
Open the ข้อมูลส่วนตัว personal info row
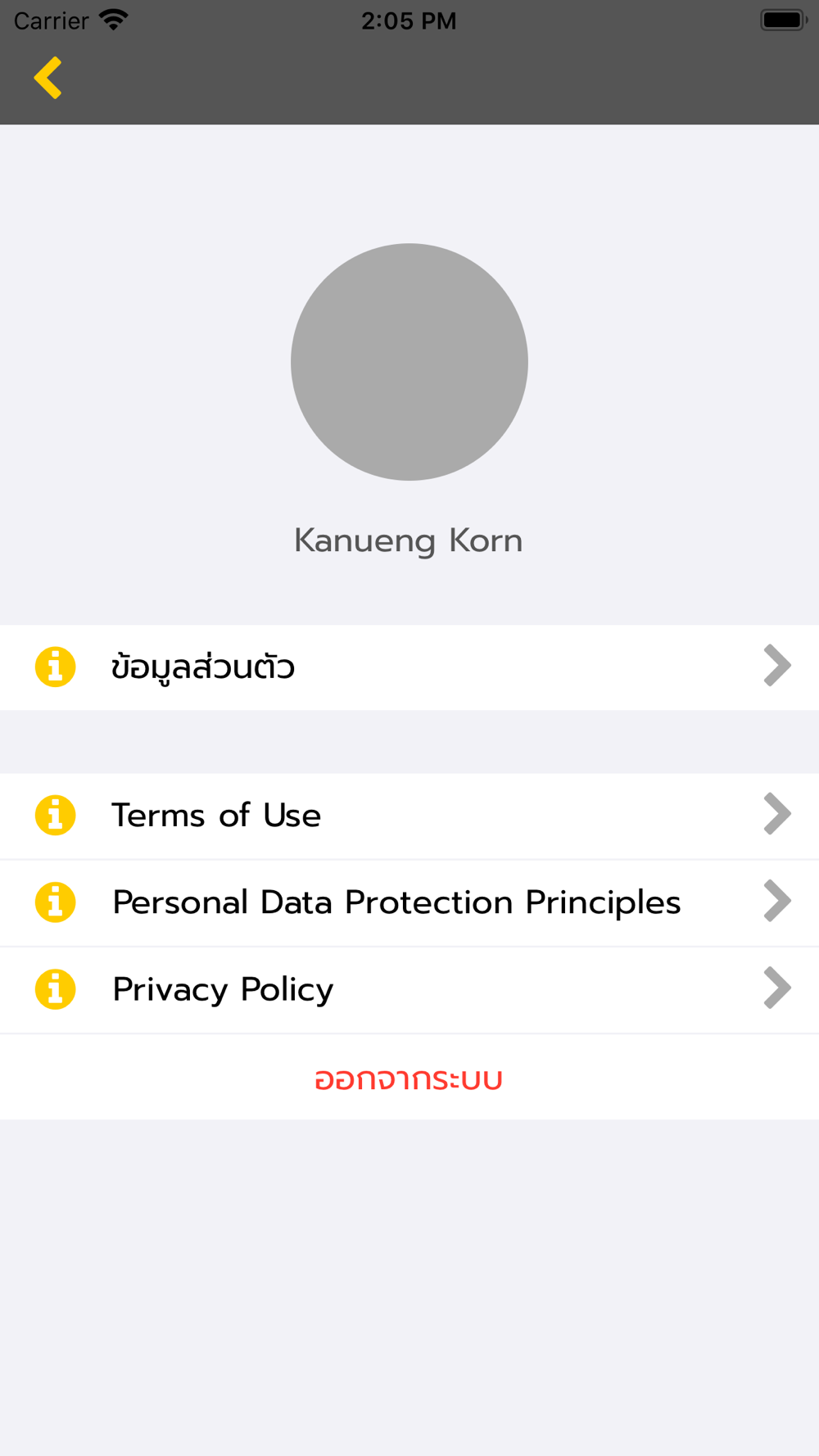[x=409, y=667]
